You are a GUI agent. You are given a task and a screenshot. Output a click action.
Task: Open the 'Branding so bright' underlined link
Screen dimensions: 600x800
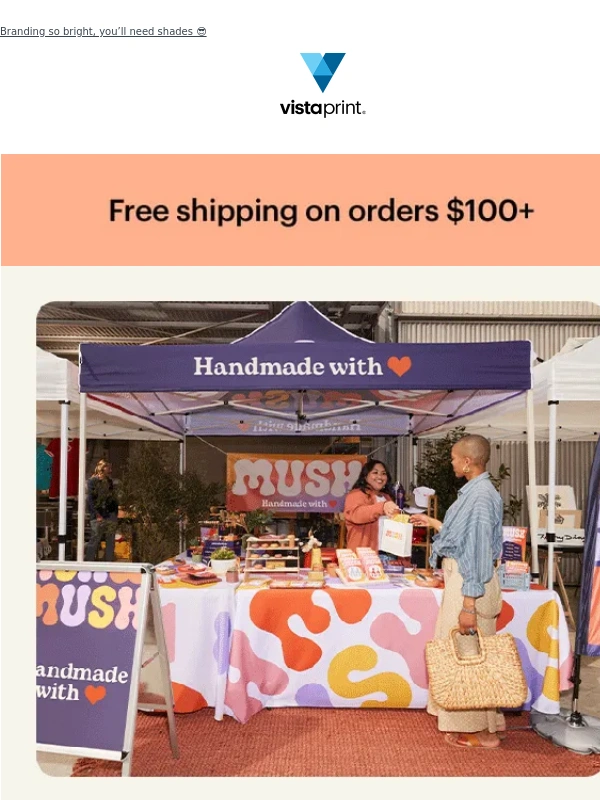click(103, 32)
